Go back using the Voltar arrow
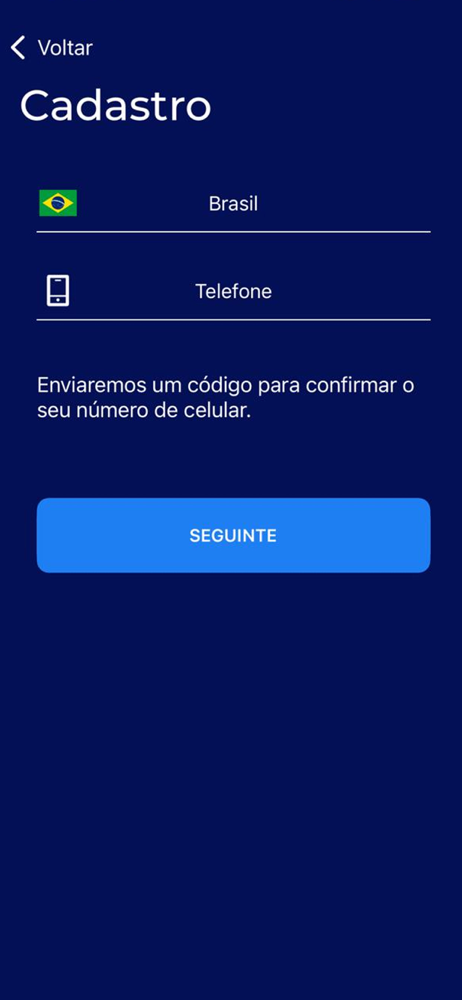 19,48
